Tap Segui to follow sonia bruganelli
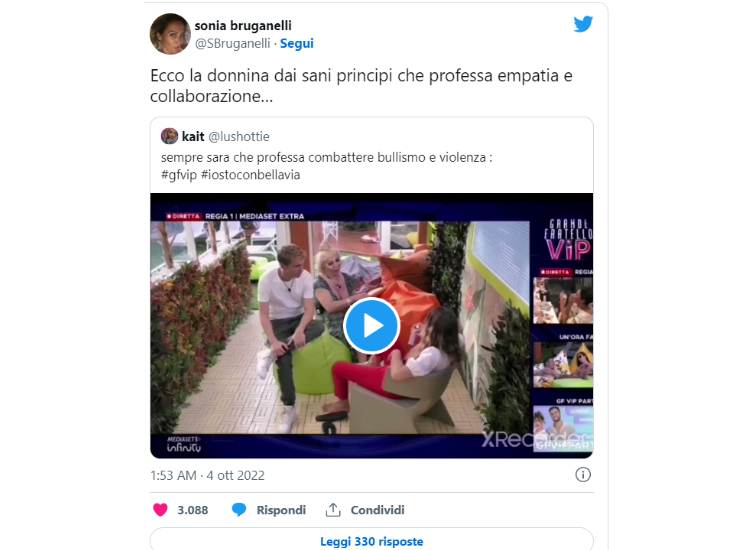The width and height of the screenshot is (740, 550). coord(297,44)
